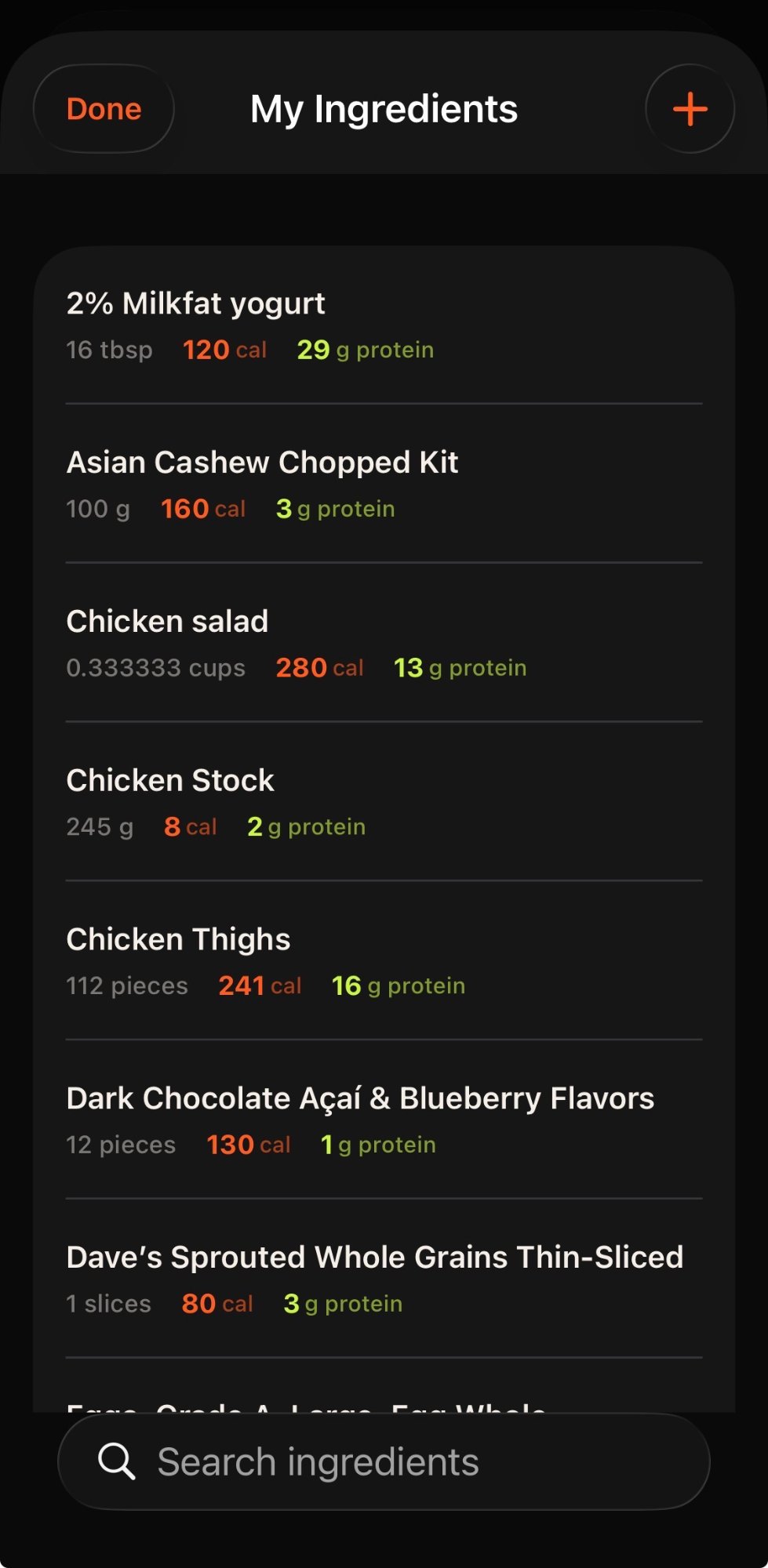Tap the 112 pieces quantity for thighs
Image resolution: width=768 pixels, height=1568 pixels.
tap(126, 985)
